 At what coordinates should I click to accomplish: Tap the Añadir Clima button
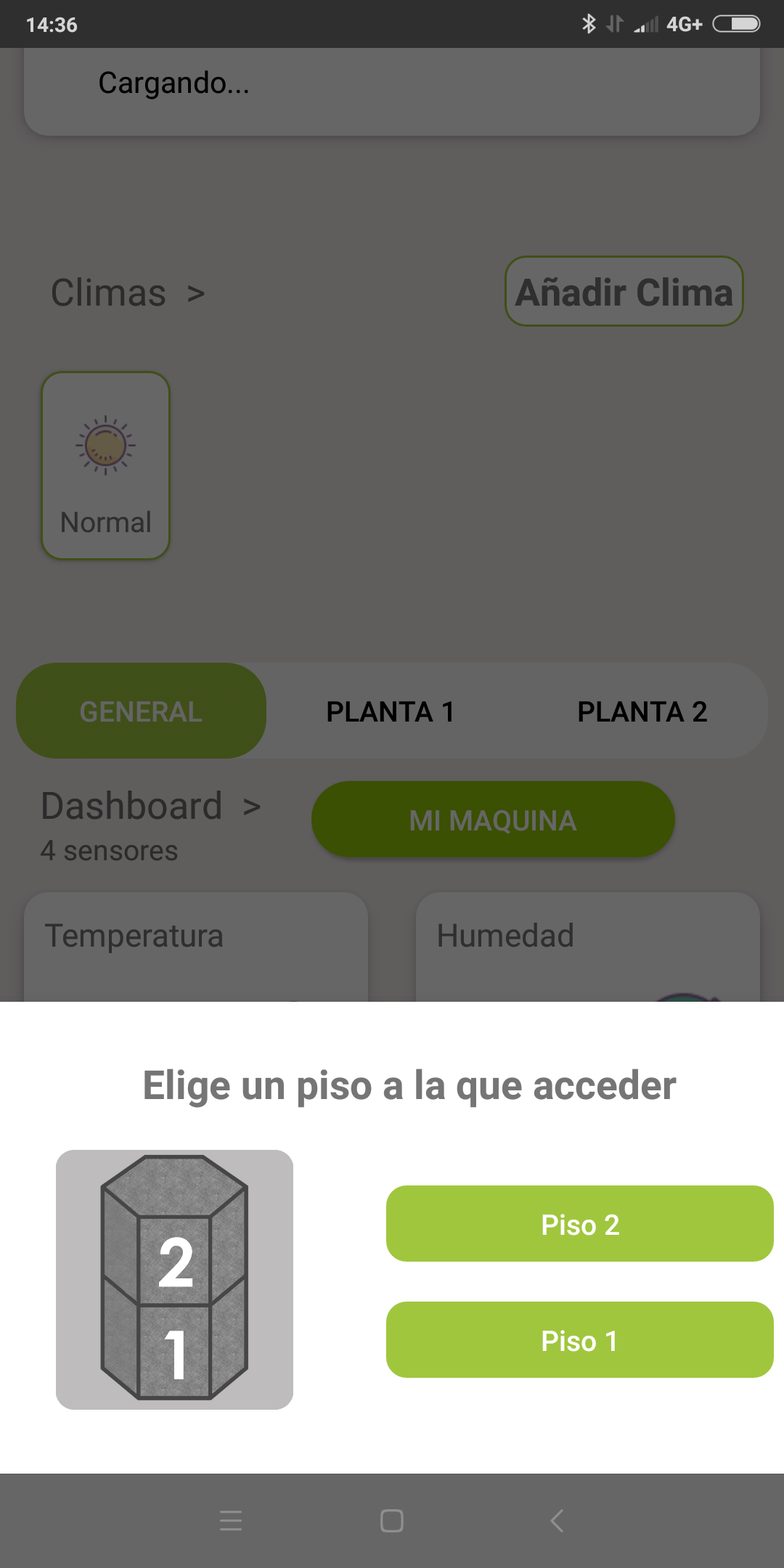(624, 292)
